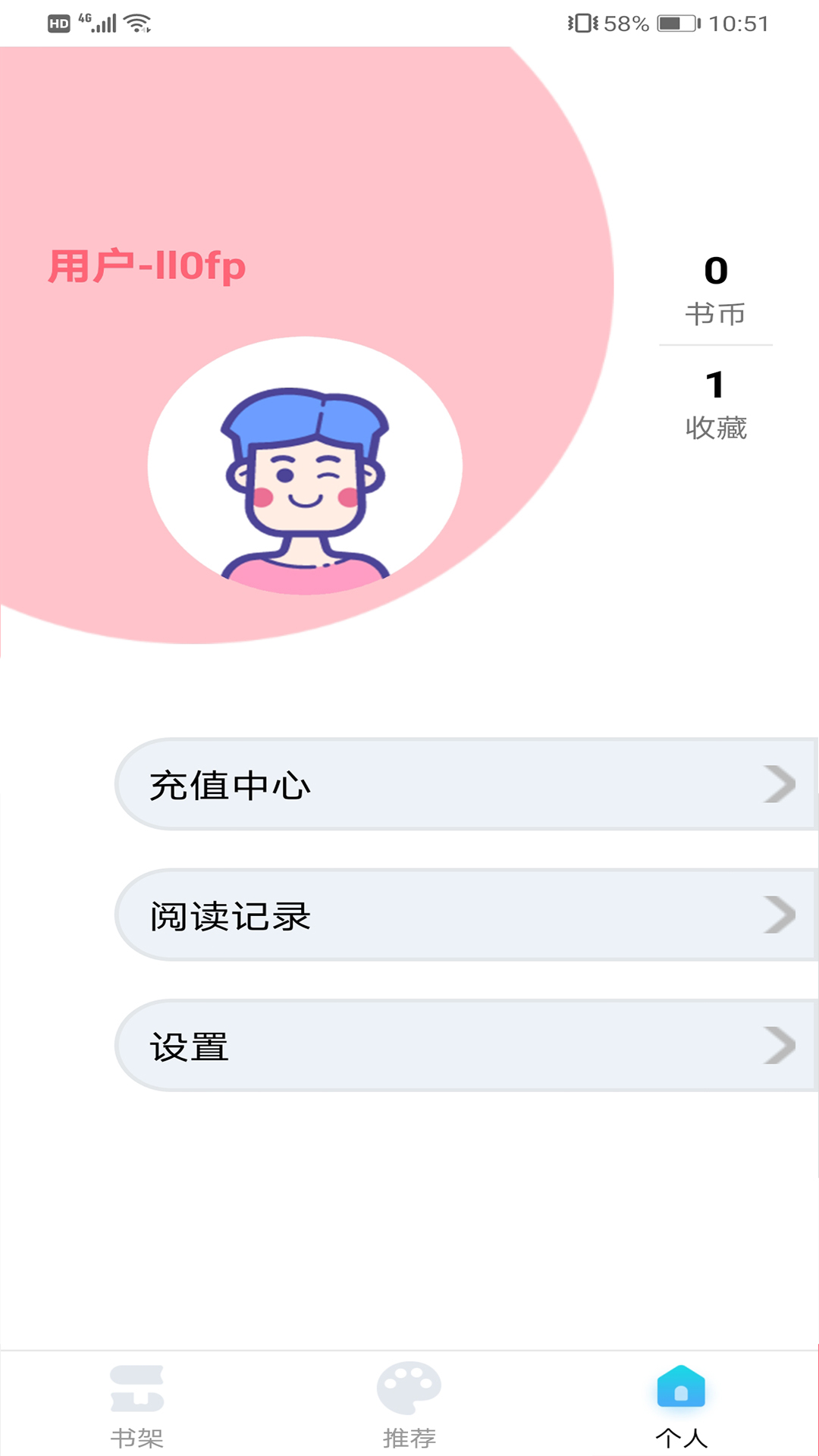View the 收藏 favorites count
819x1456 pixels.
point(715,406)
